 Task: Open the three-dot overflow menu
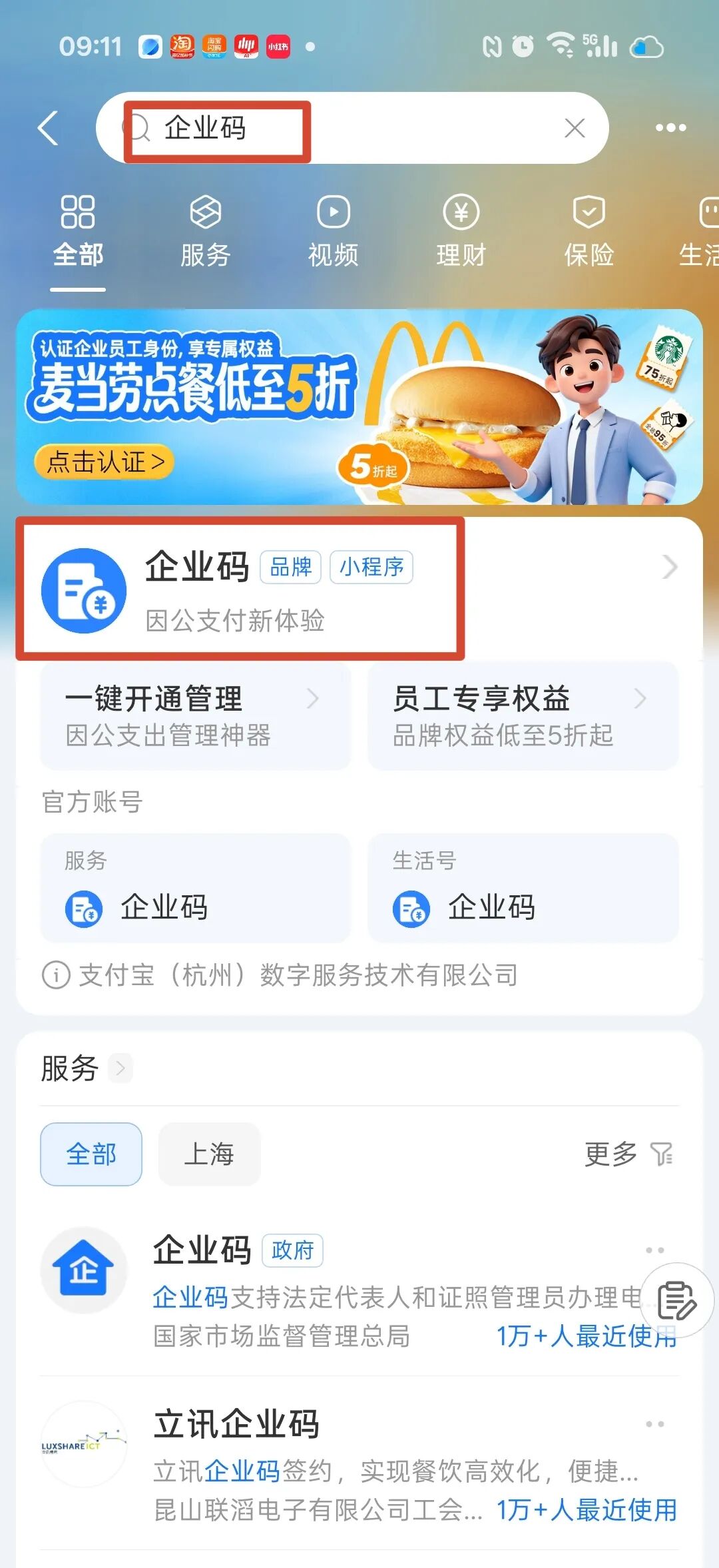pyautogui.click(x=670, y=128)
